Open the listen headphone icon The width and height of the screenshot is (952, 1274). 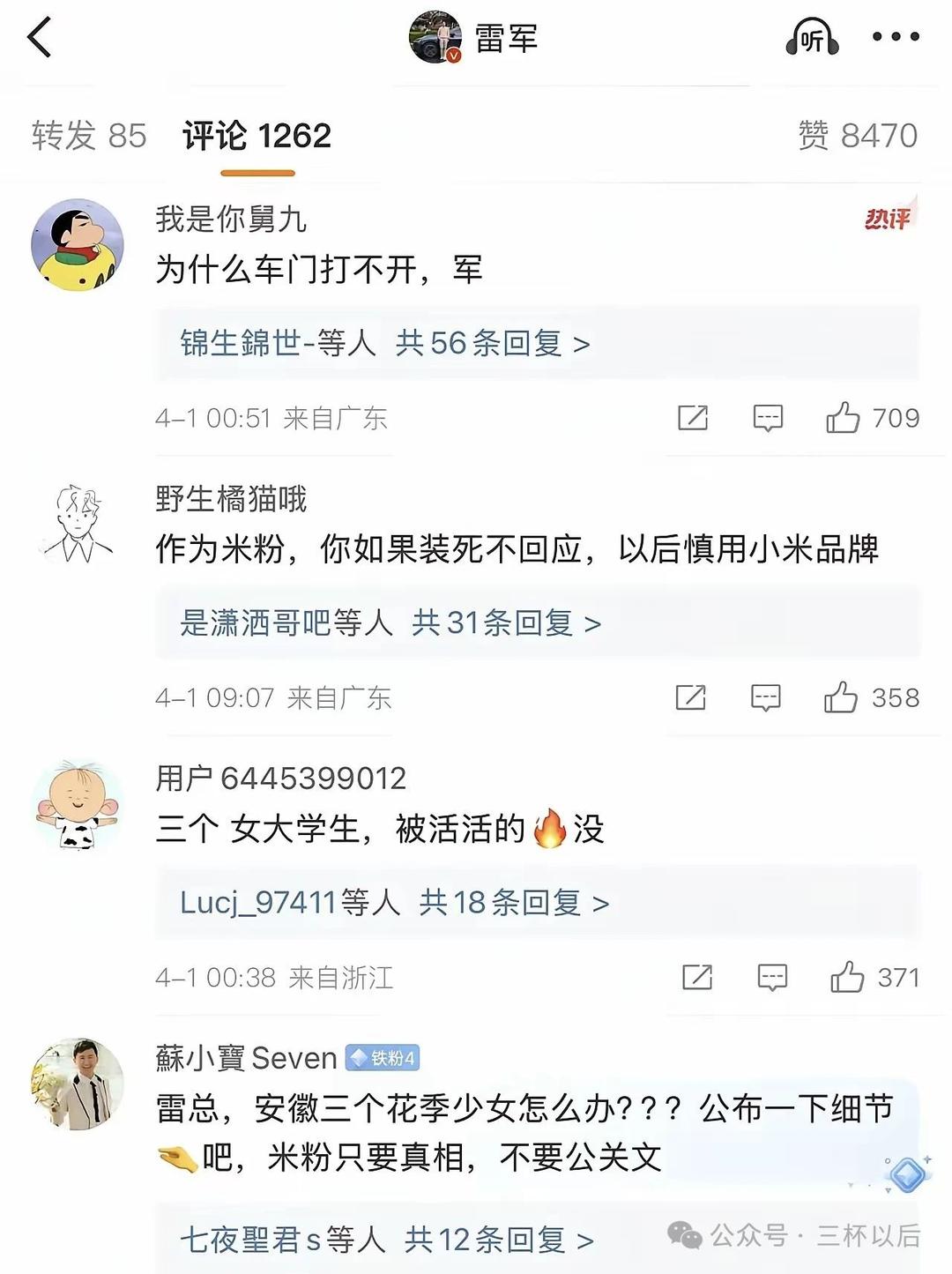pyautogui.click(x=811, y=38)
